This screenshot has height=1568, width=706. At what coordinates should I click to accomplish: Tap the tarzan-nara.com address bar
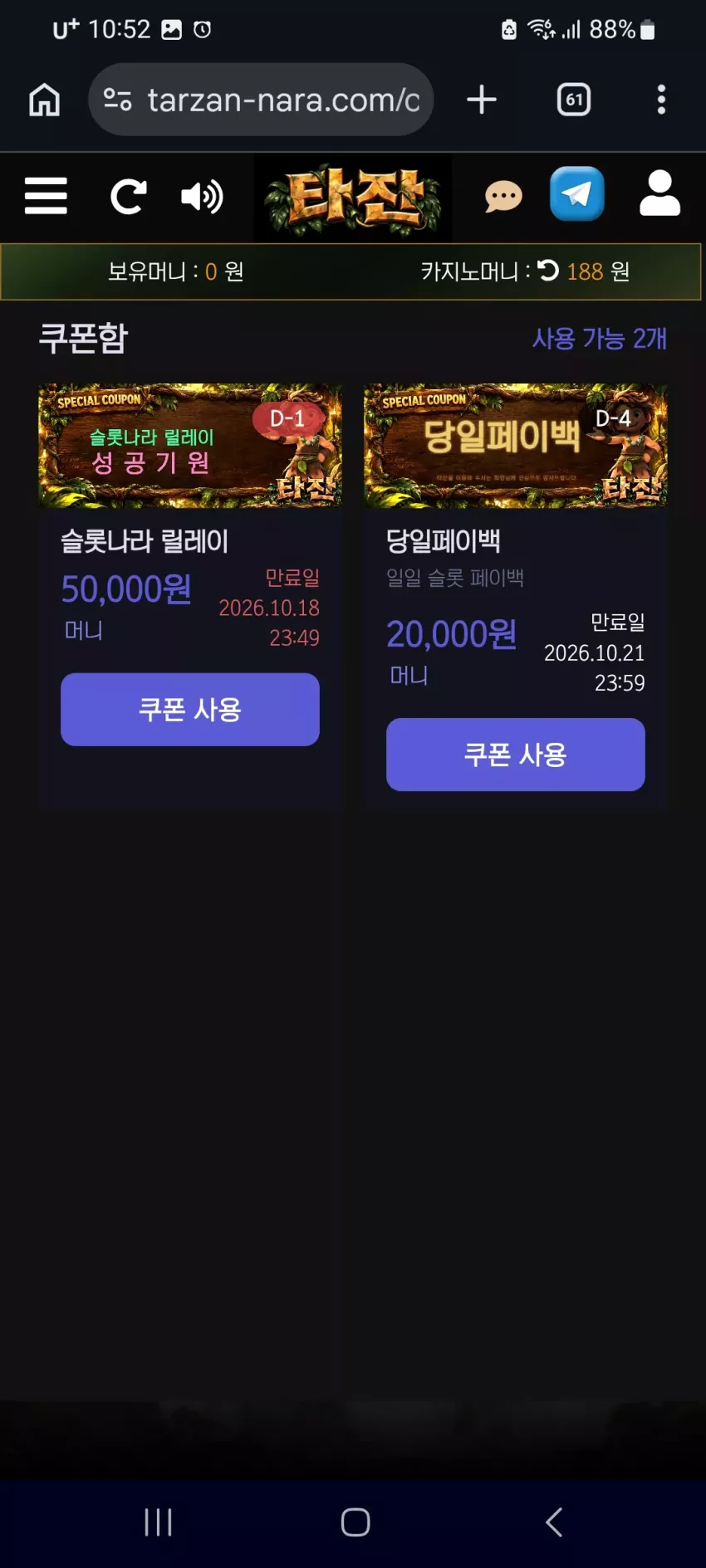(x=261, y=100)
